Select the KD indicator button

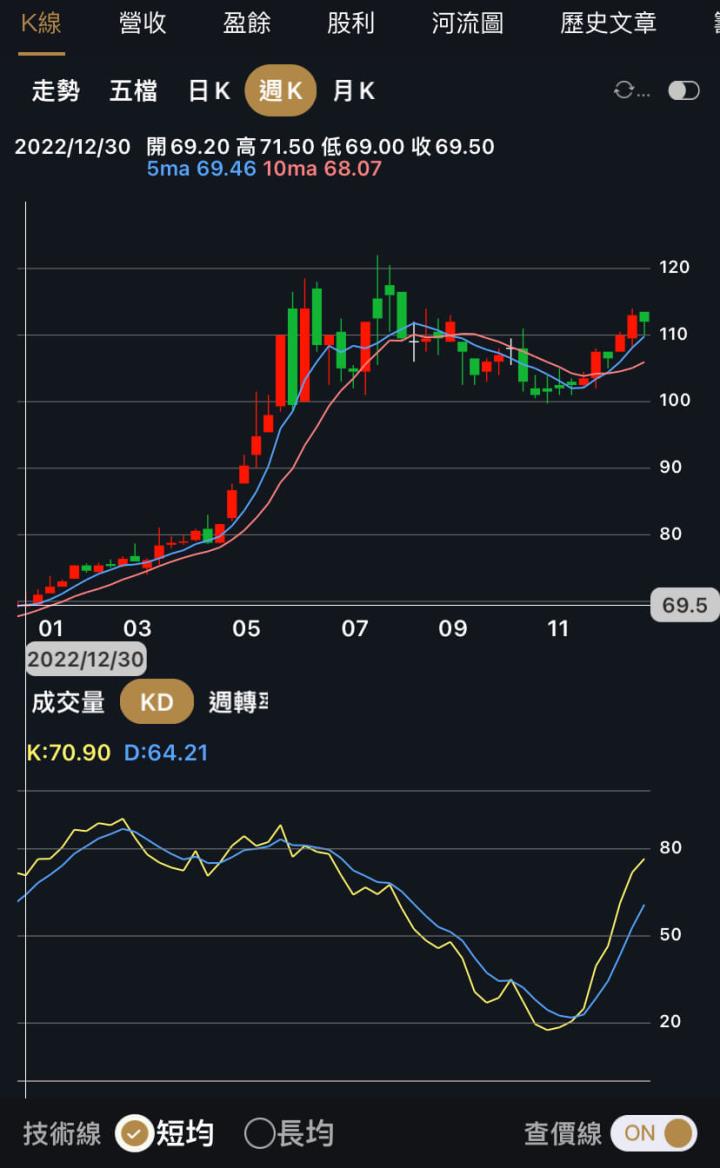(x=156, y=702)
